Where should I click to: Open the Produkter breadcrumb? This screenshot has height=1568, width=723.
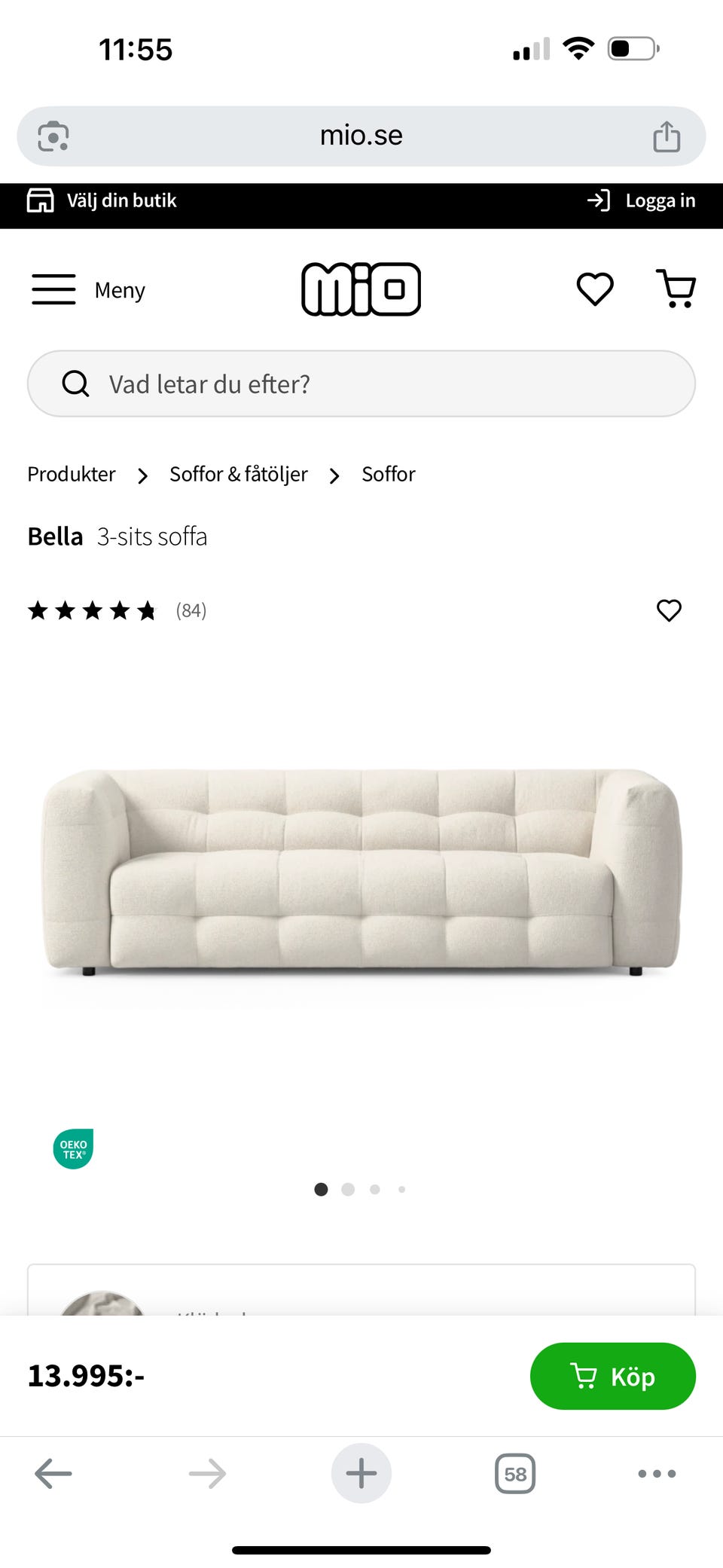coord(71,474)
